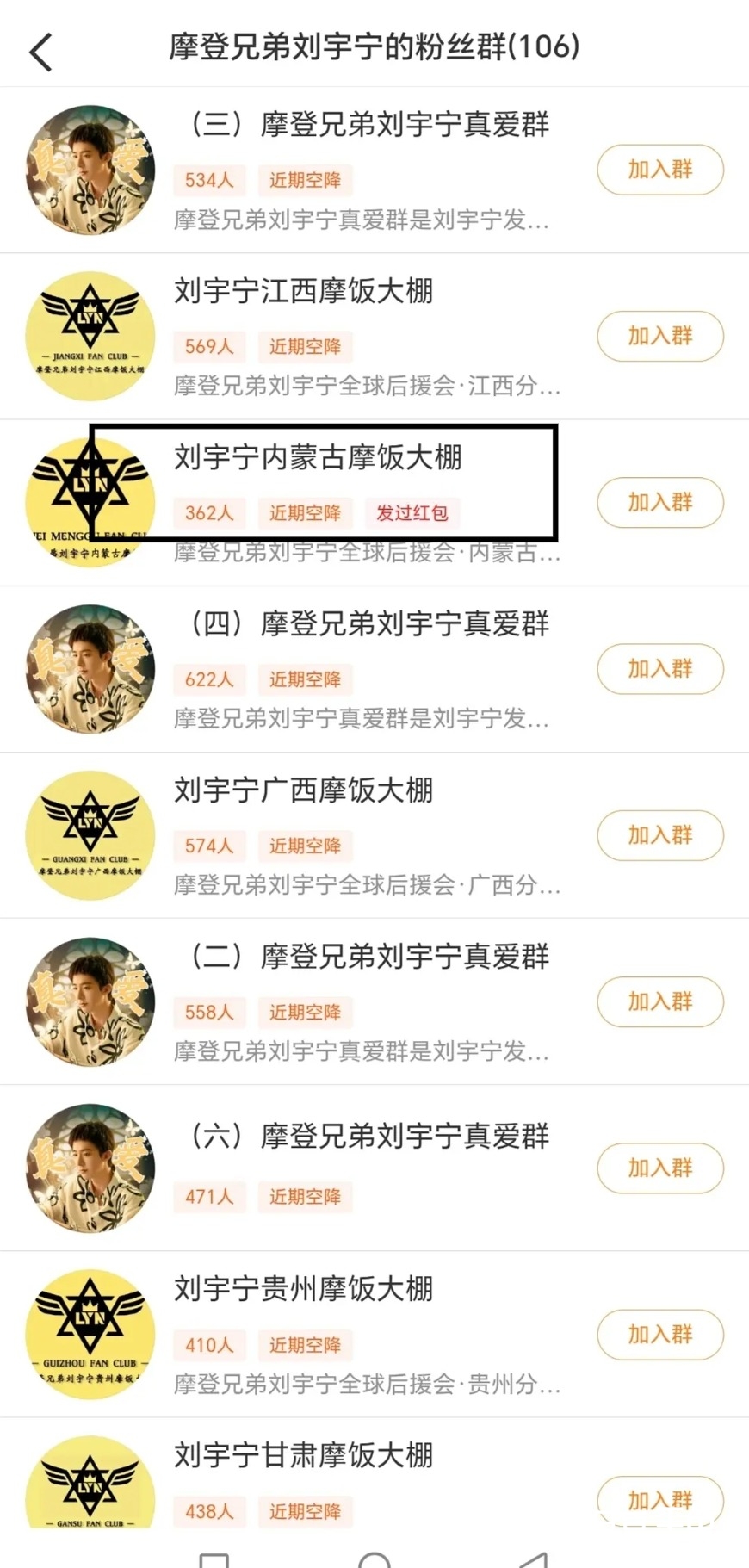This screenshot has width=749, height=1568.
Task: Open the 刘宇宁内蒙古摩饭大棚 group row
Action: (x=374, y=503)
